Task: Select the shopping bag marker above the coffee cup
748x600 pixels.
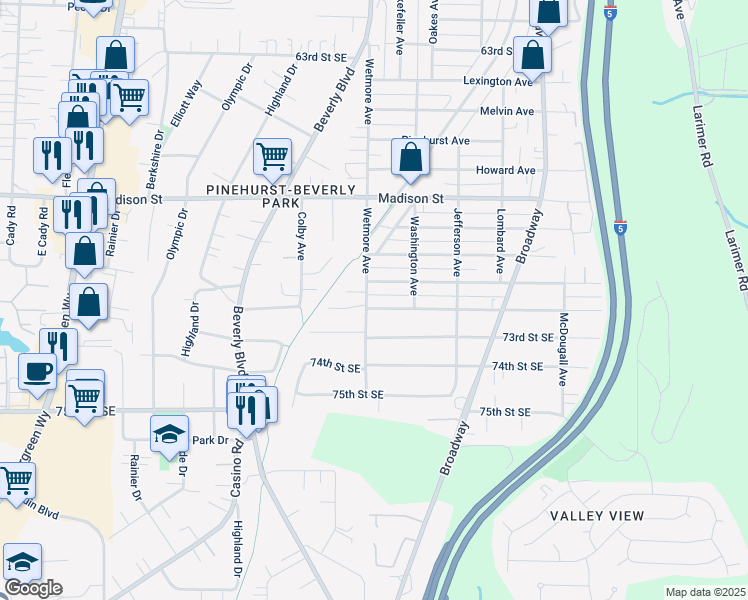Action: [x=89, y=306]
